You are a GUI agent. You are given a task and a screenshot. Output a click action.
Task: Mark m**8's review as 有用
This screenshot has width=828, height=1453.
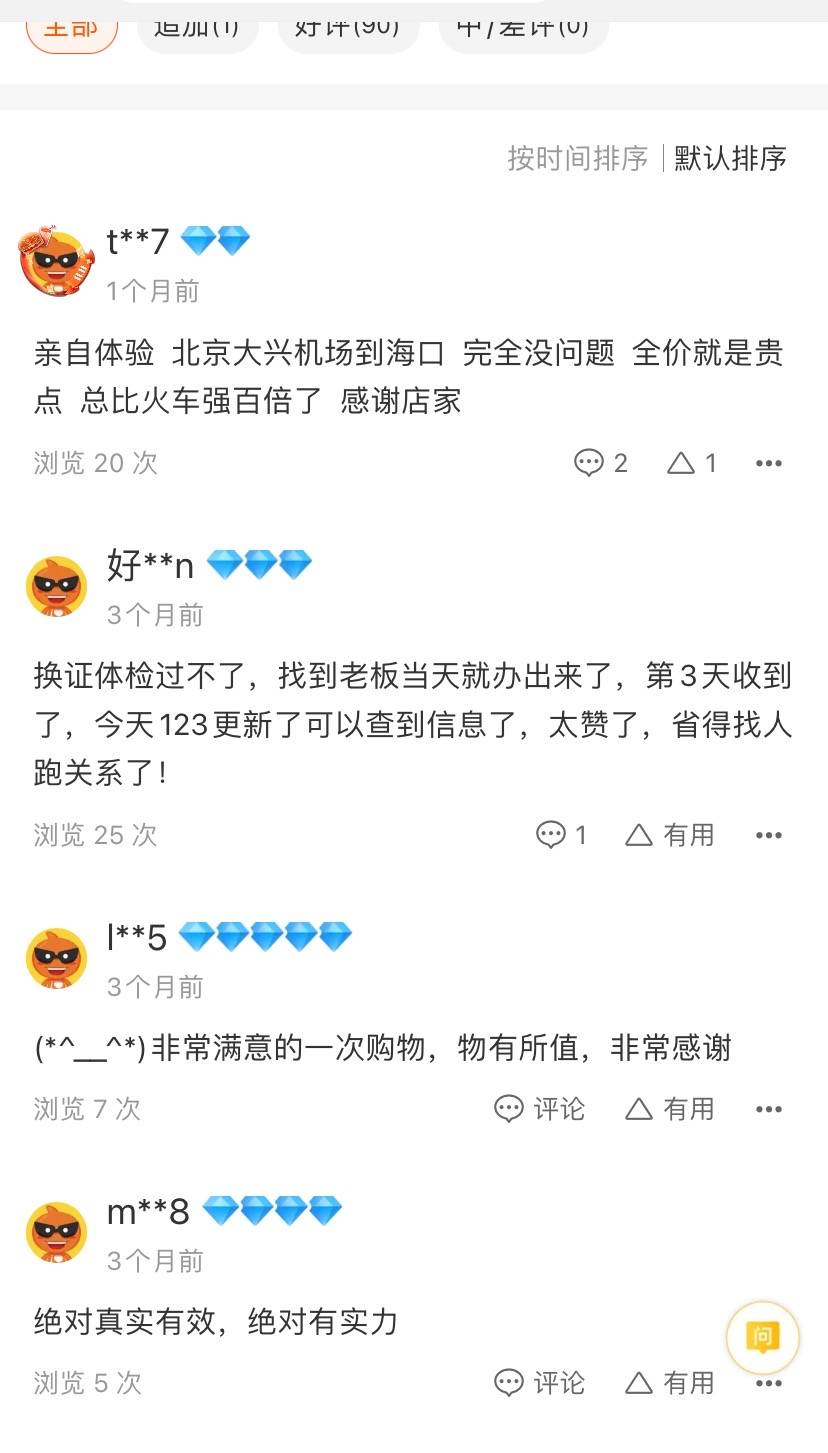point(670,1383)
